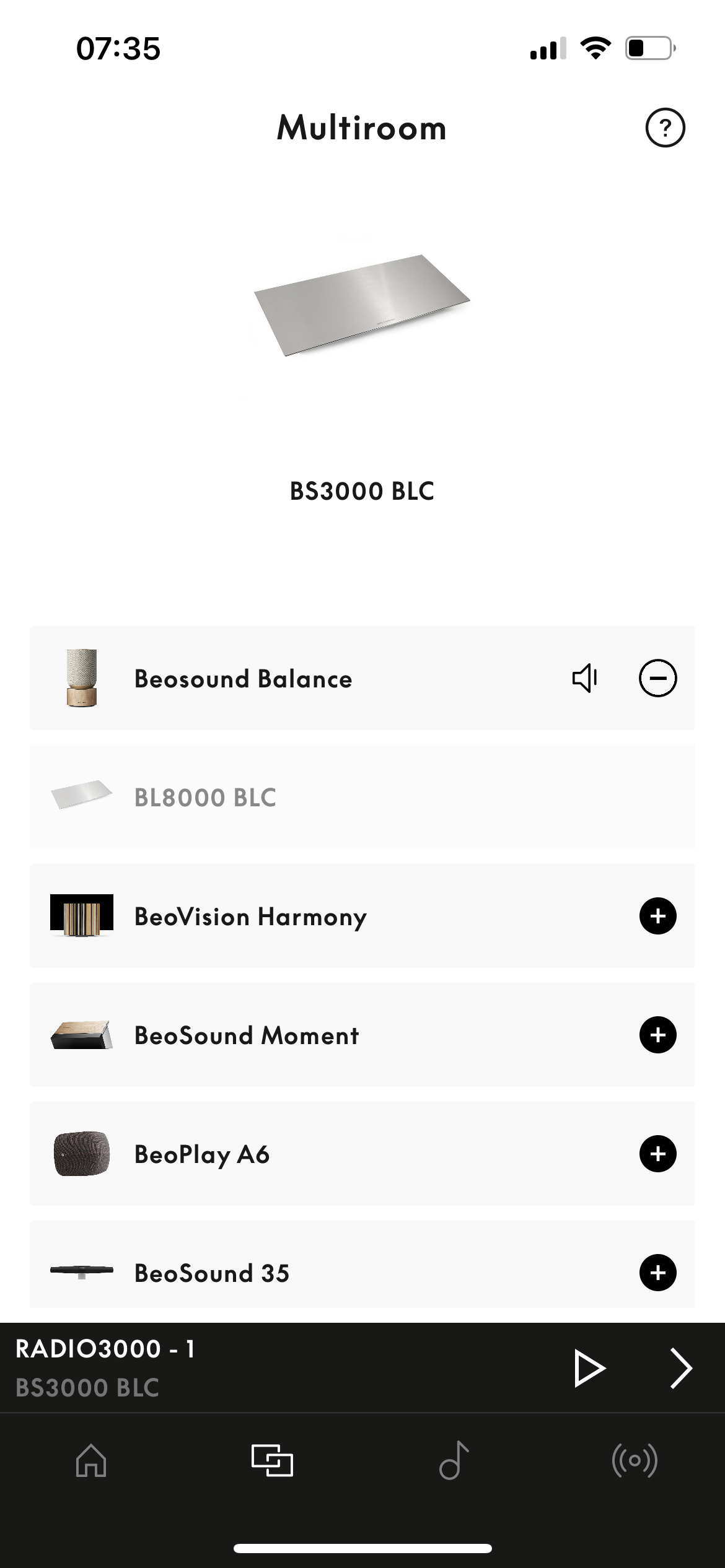Add BeoSound 35 using its plus button
This screenshot has height=1568, width=725.
coord(659,1273)
